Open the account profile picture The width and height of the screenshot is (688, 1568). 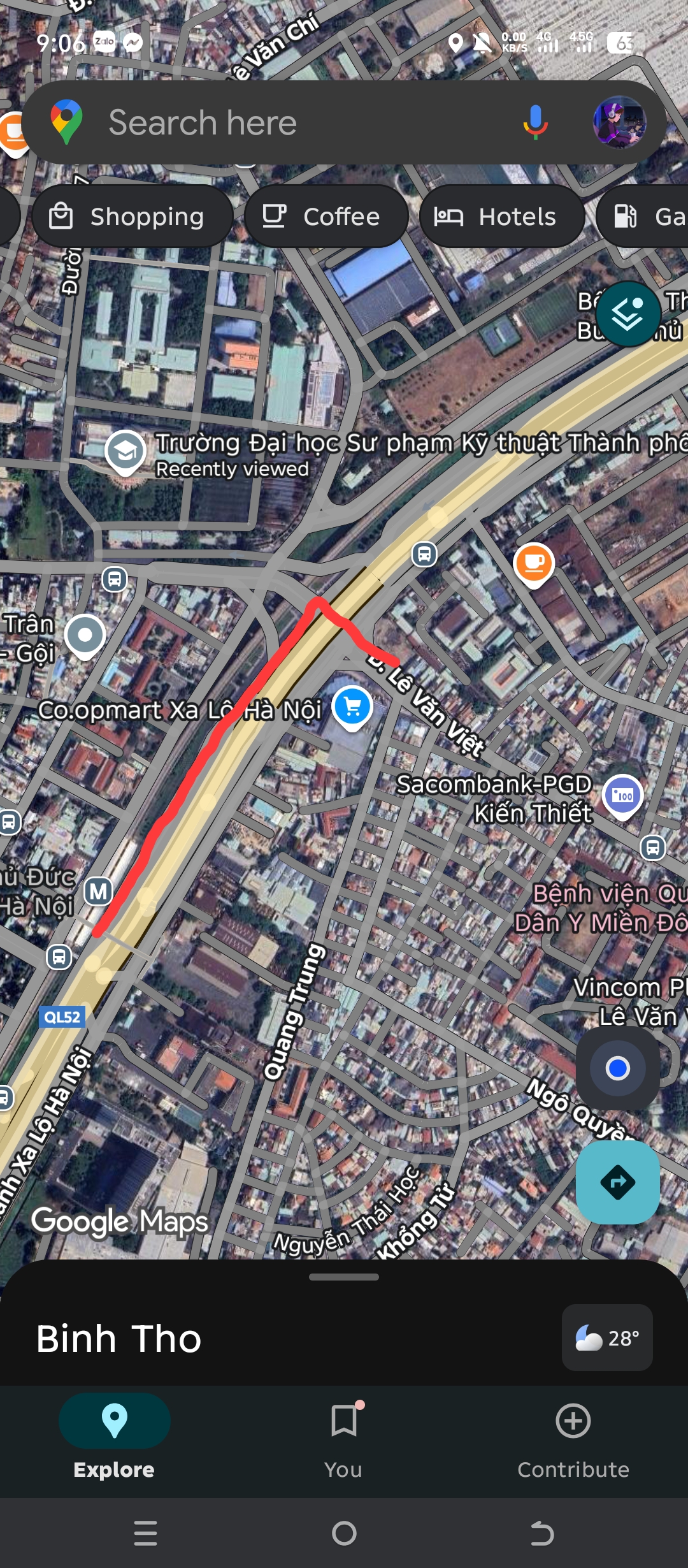click(x=619, y=122)
